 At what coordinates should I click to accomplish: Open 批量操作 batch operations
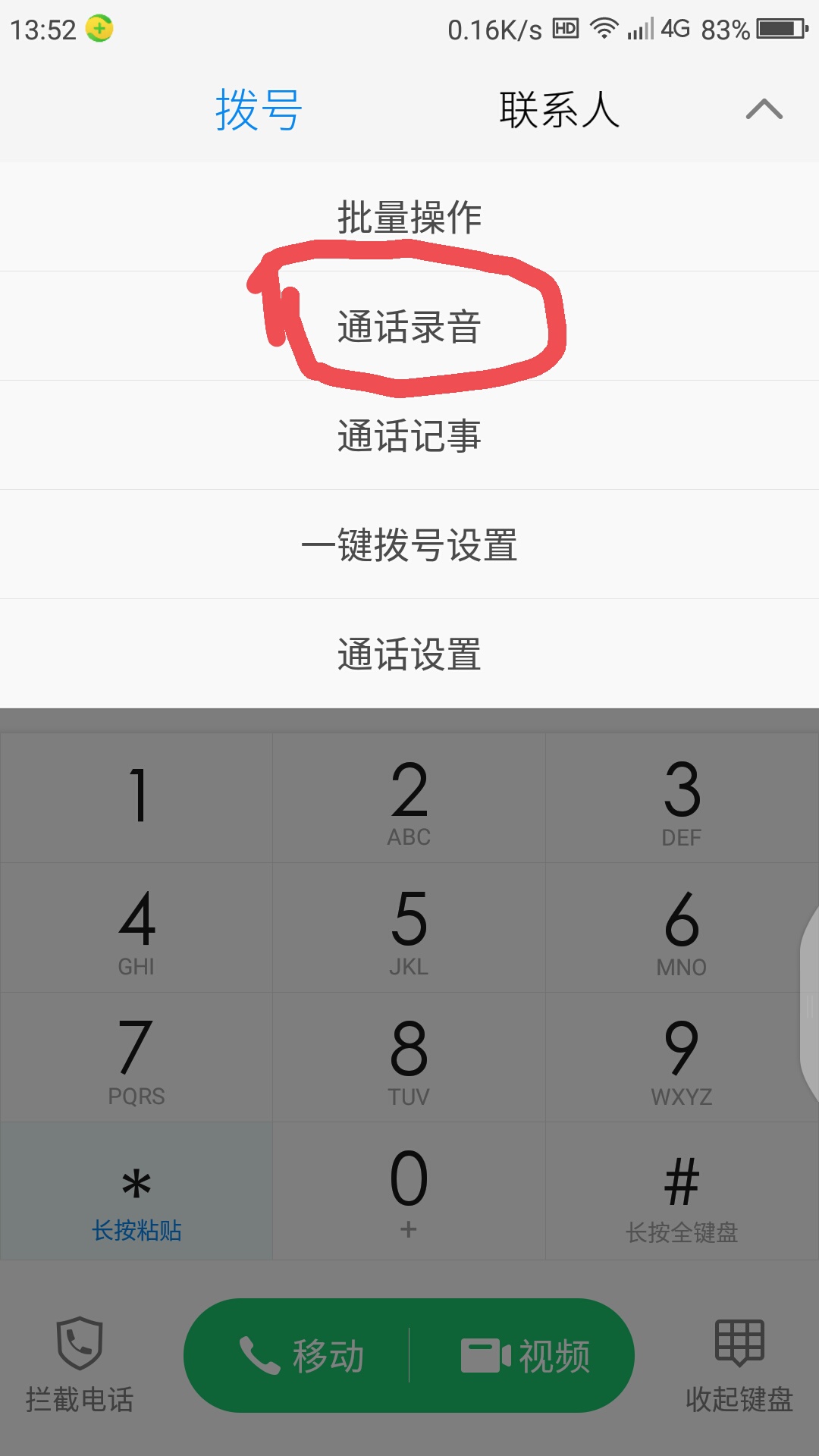[409, 218]
